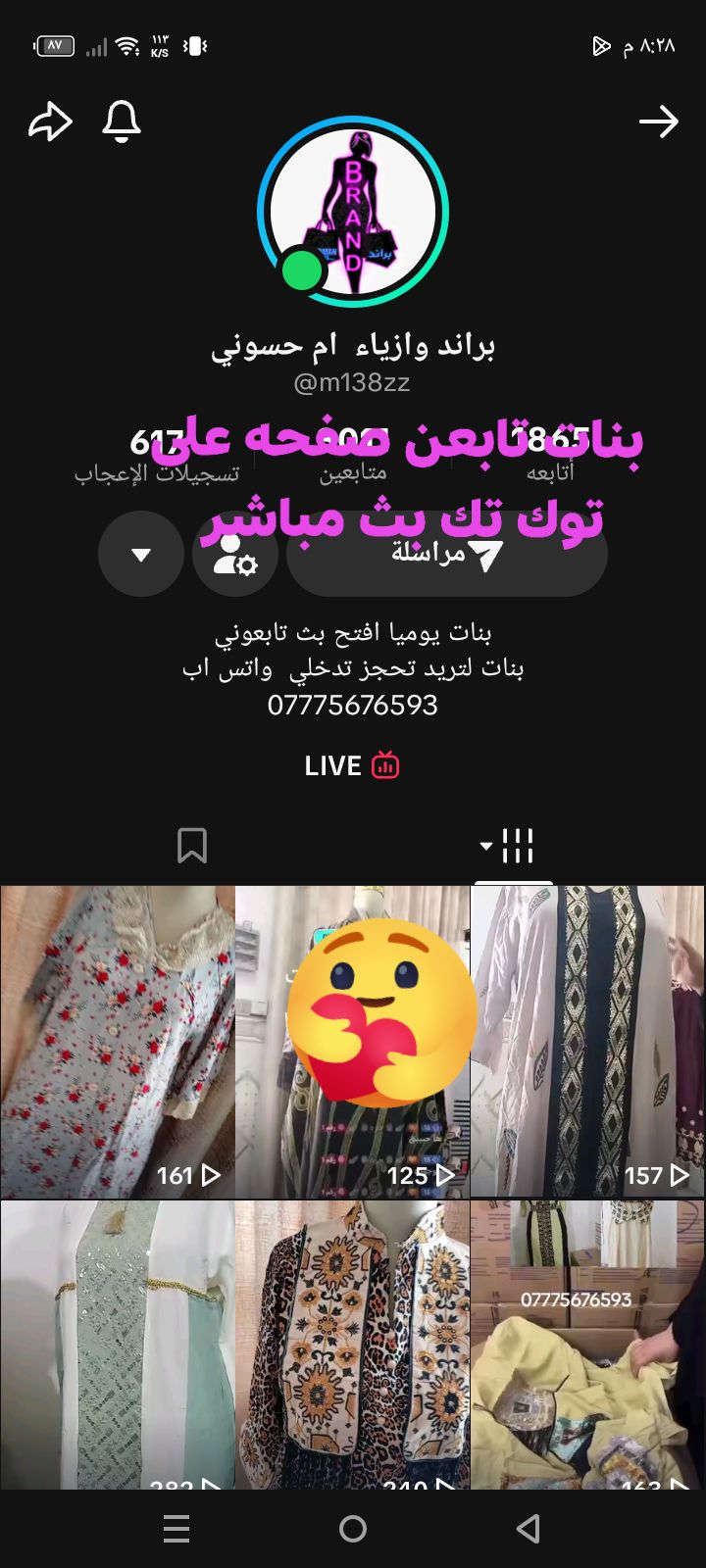Open the following-status person icon button

(x=235, y=554)
